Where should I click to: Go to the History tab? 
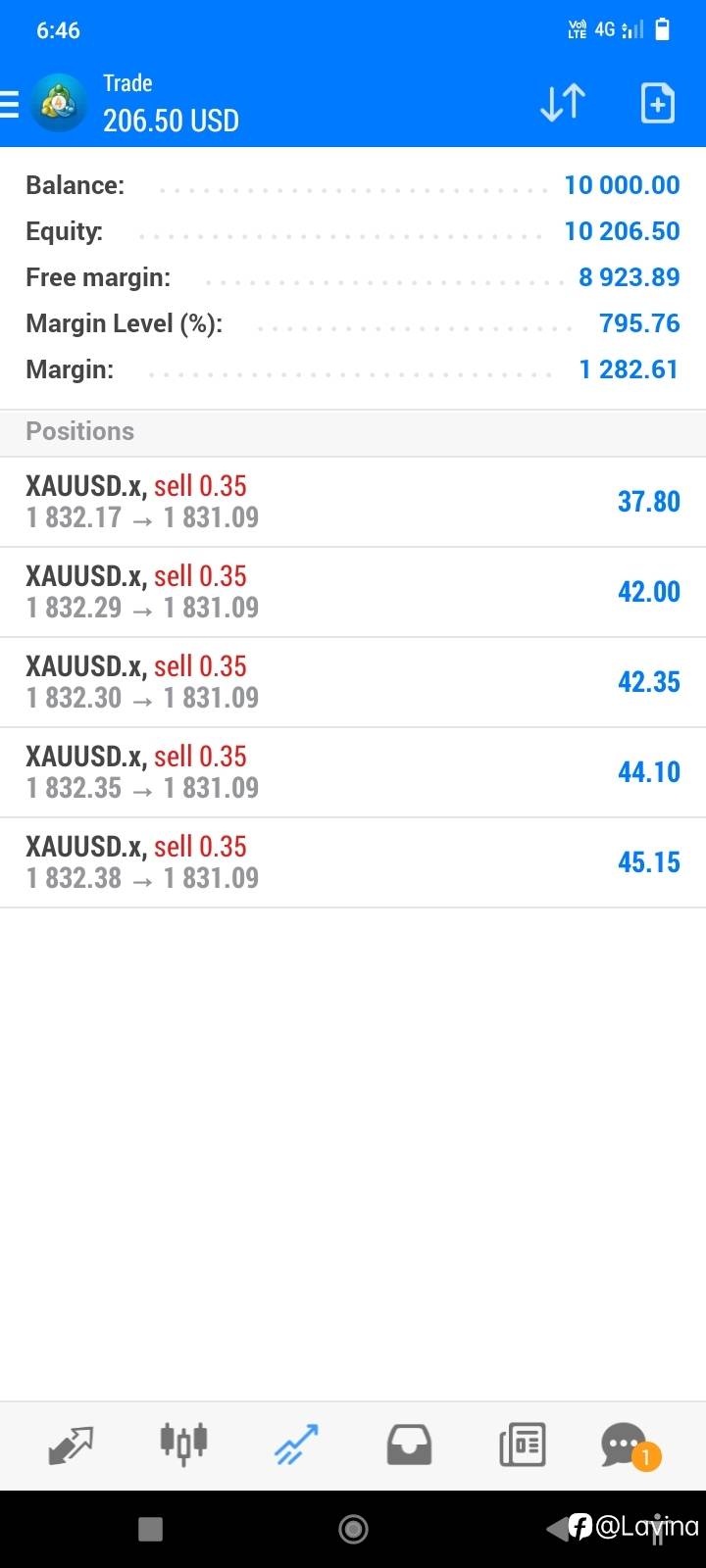(x=409, y=1445)
